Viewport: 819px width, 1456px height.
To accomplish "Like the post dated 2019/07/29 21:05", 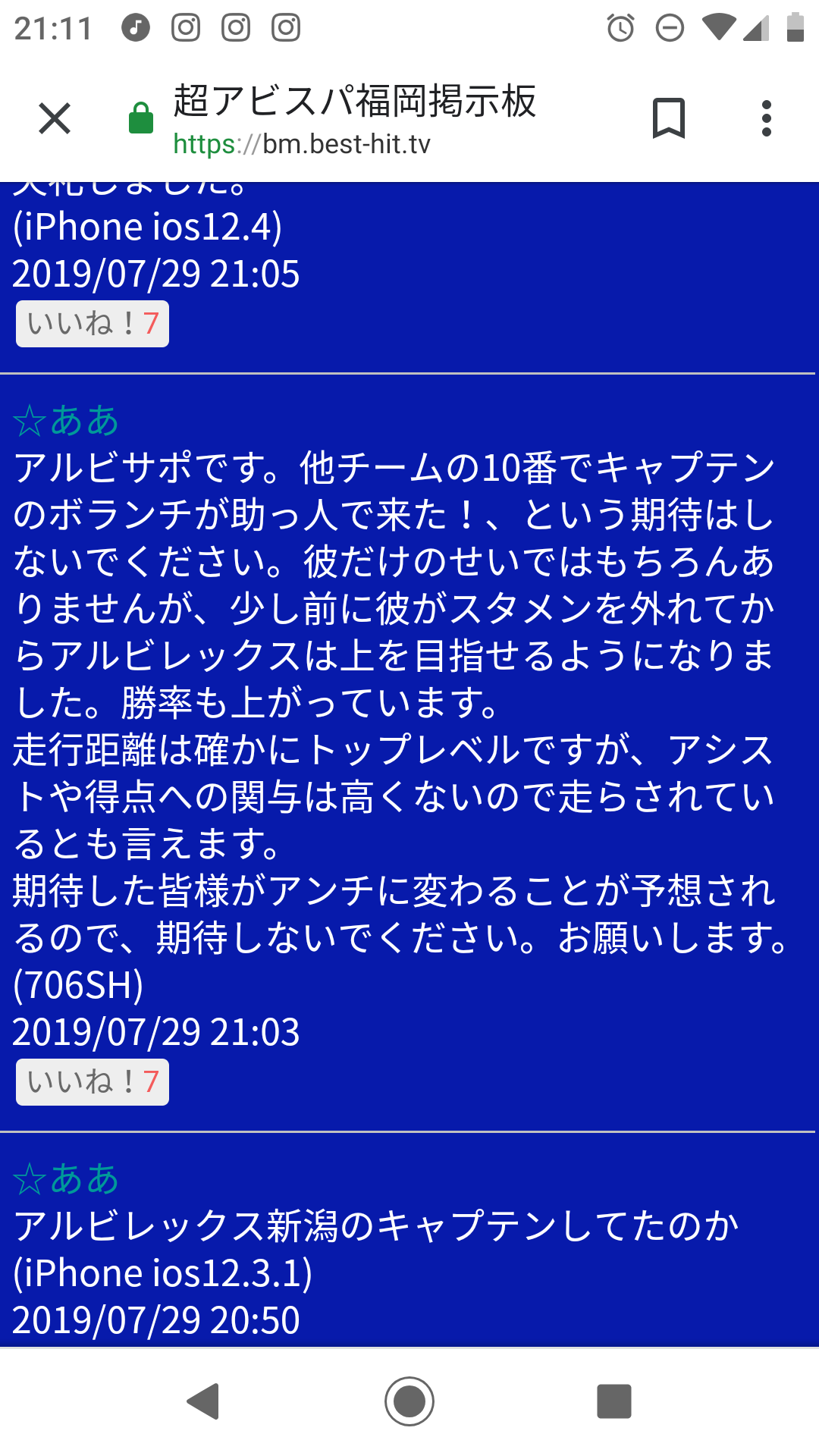I will pyautogui.click(x=93, y=325).
